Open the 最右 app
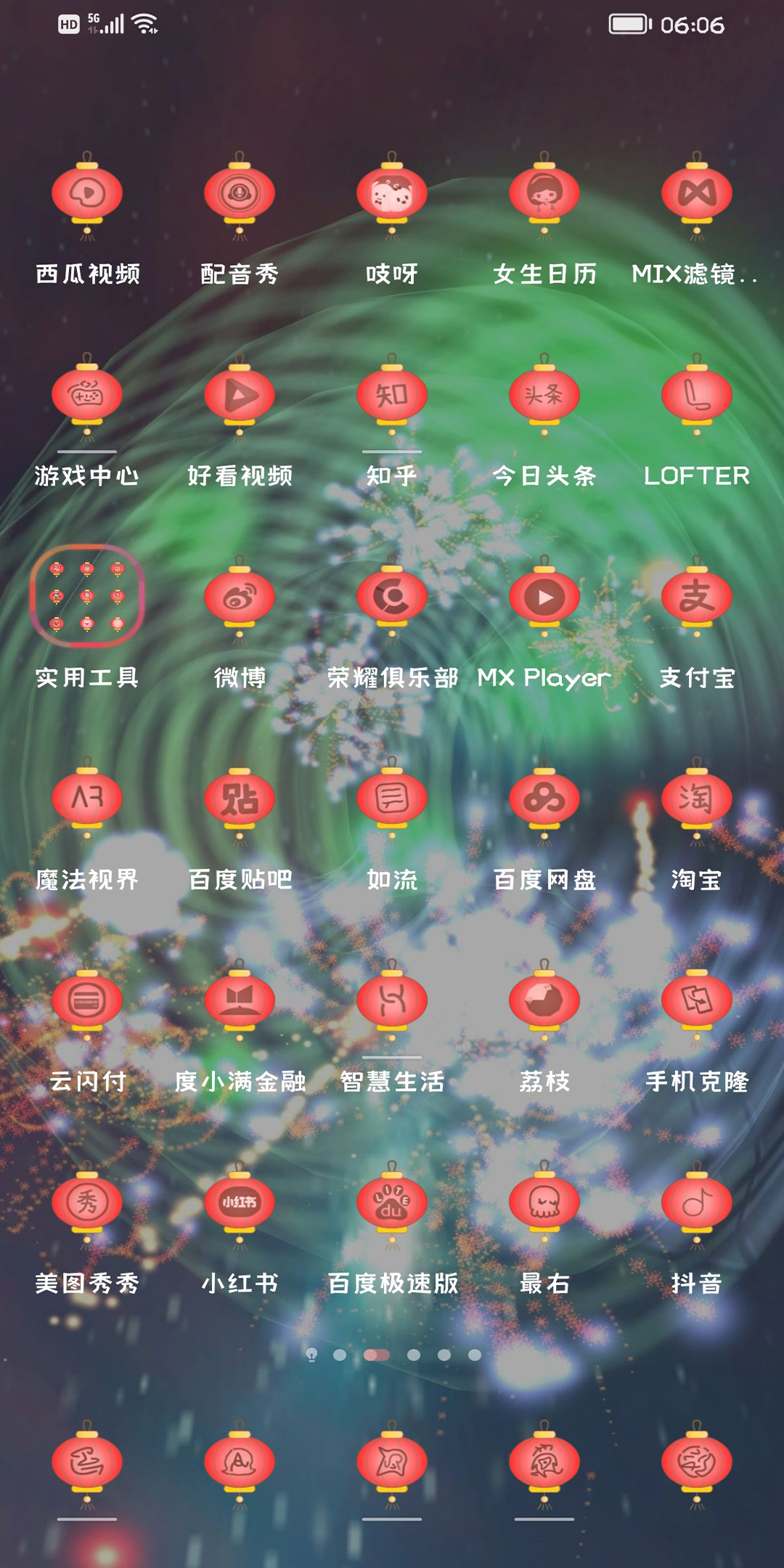Viewport: 784px width, 1568px height. [544, 1204]
